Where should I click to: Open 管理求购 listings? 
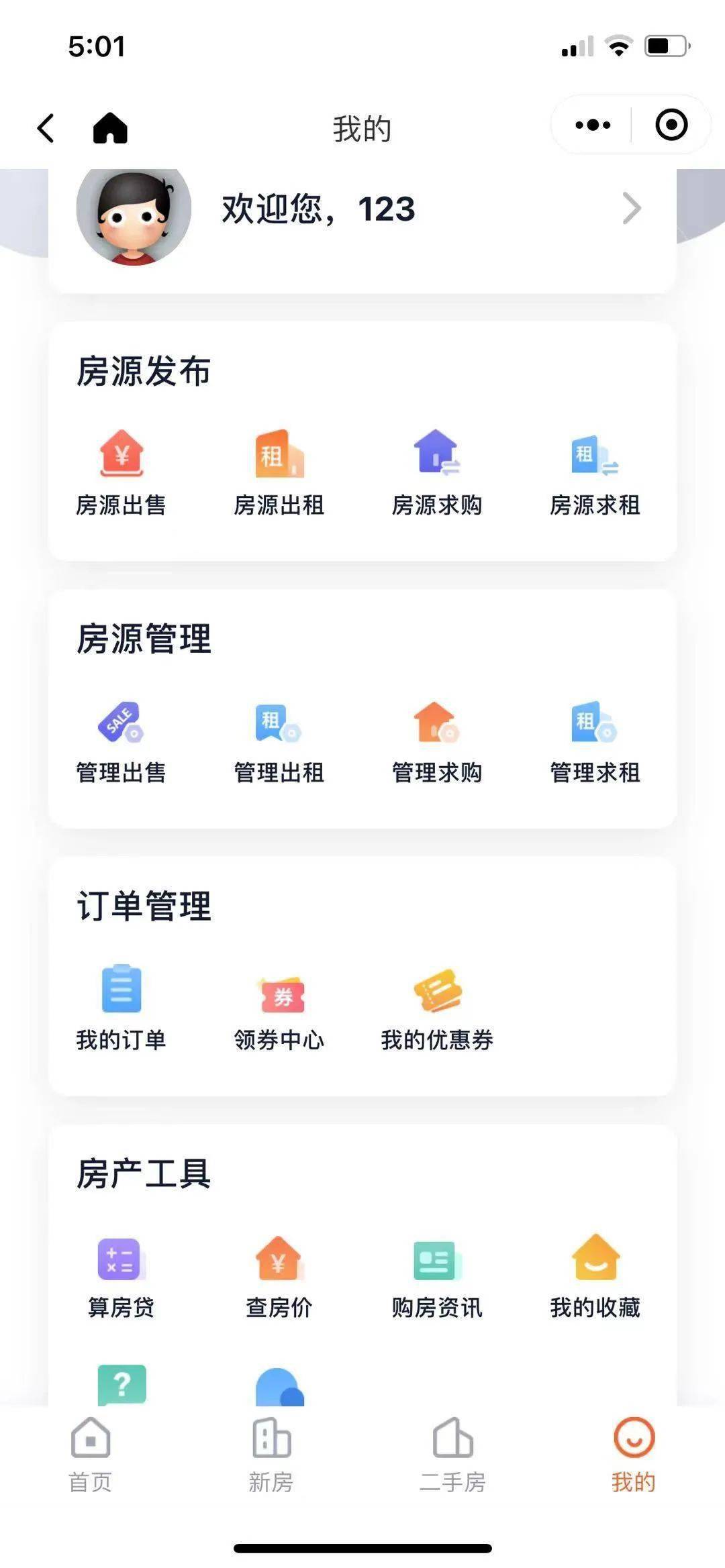(437, 741)
